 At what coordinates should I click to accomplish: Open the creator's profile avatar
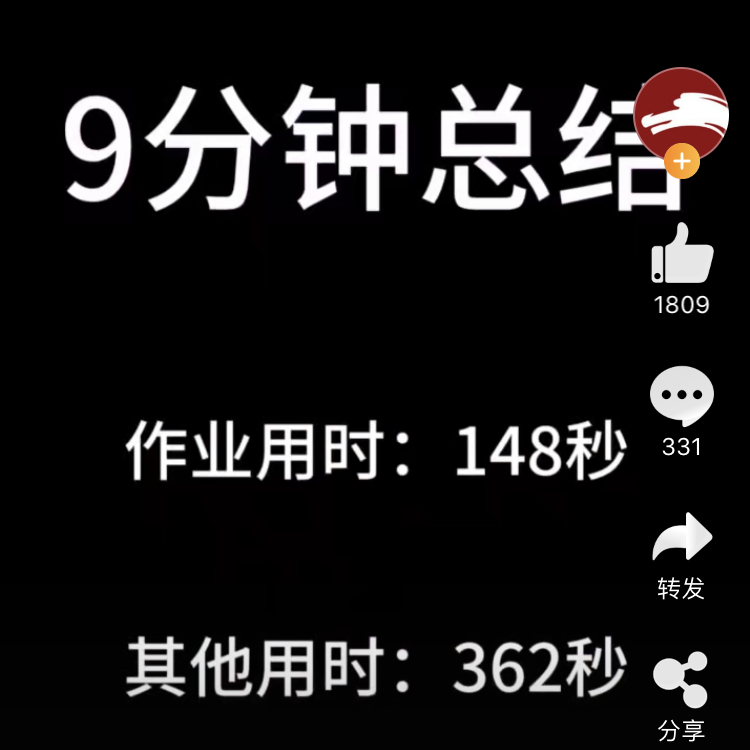pos(681,112)
